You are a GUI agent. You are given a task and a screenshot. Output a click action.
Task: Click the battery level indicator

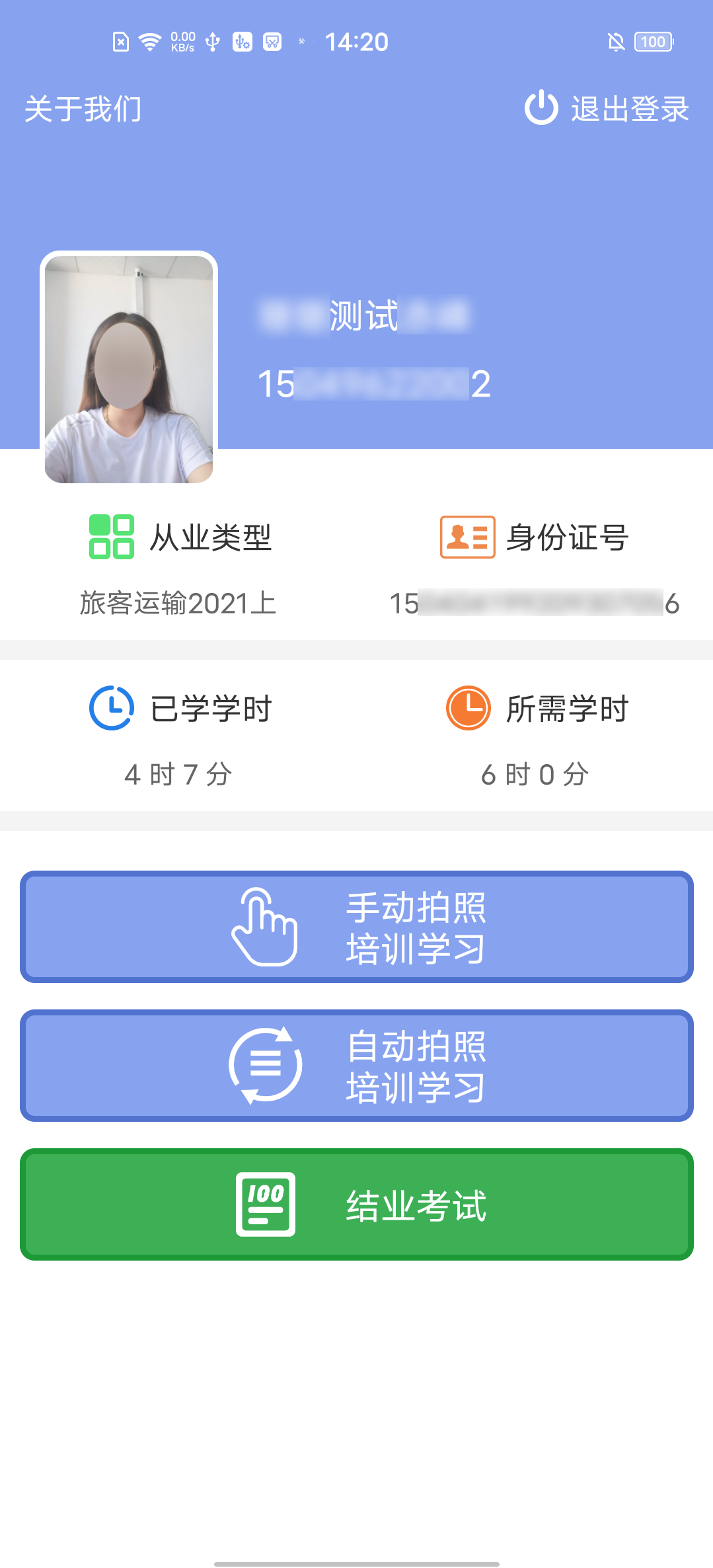point(652,41)
